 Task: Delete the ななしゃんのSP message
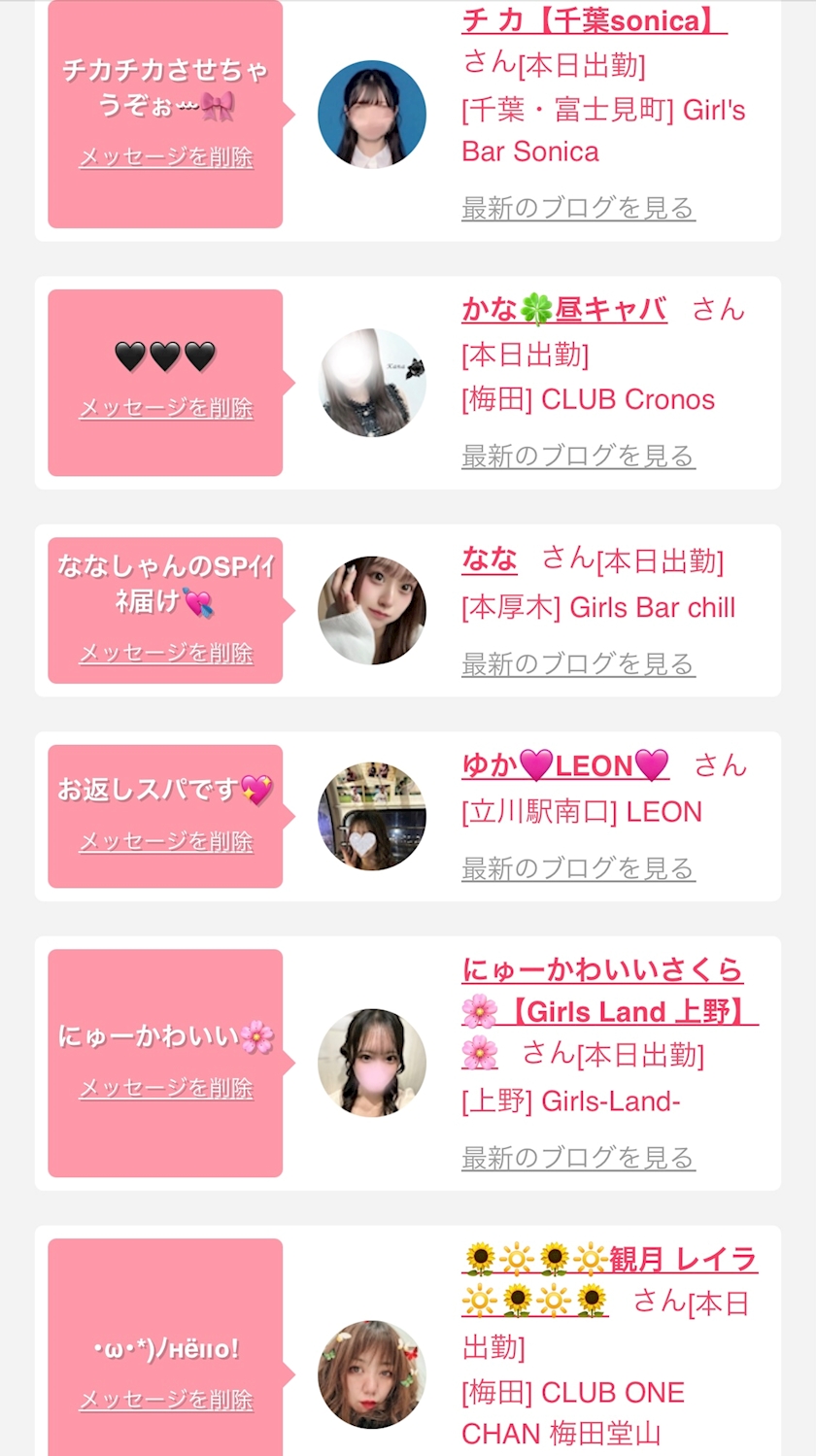tap(165, 653)
